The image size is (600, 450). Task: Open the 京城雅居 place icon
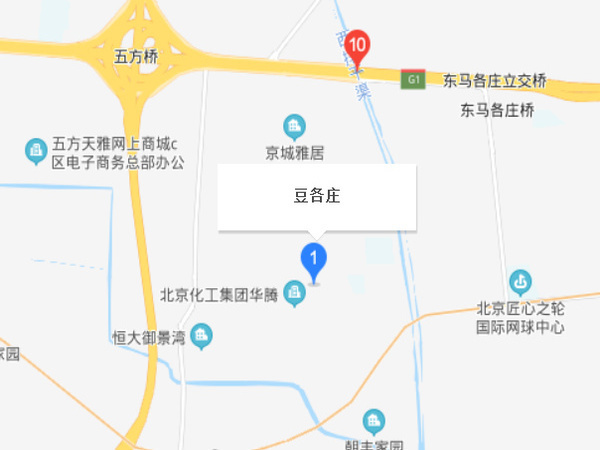tap(294, 127)
